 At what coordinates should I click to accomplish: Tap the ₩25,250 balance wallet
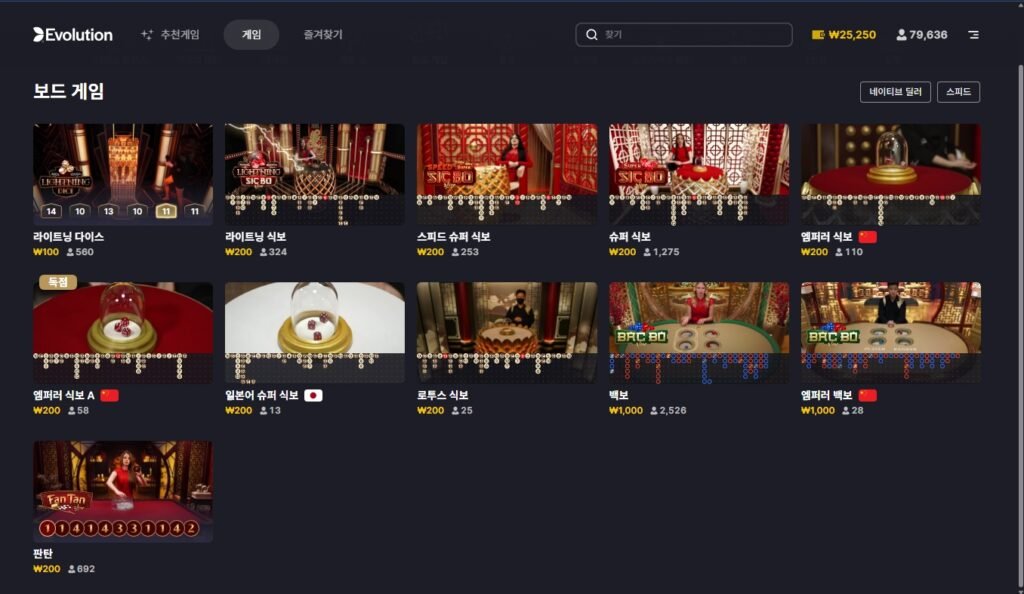coord(843,35)
